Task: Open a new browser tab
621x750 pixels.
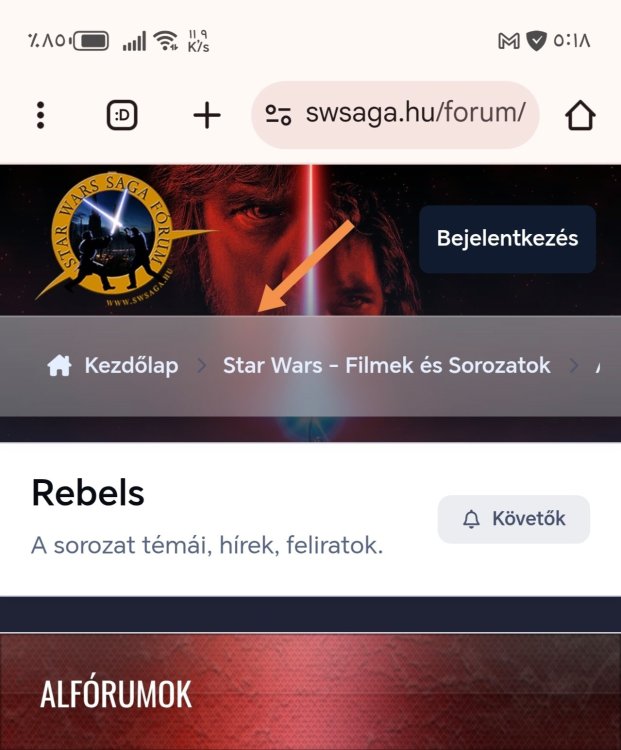Action: (206, 115)
